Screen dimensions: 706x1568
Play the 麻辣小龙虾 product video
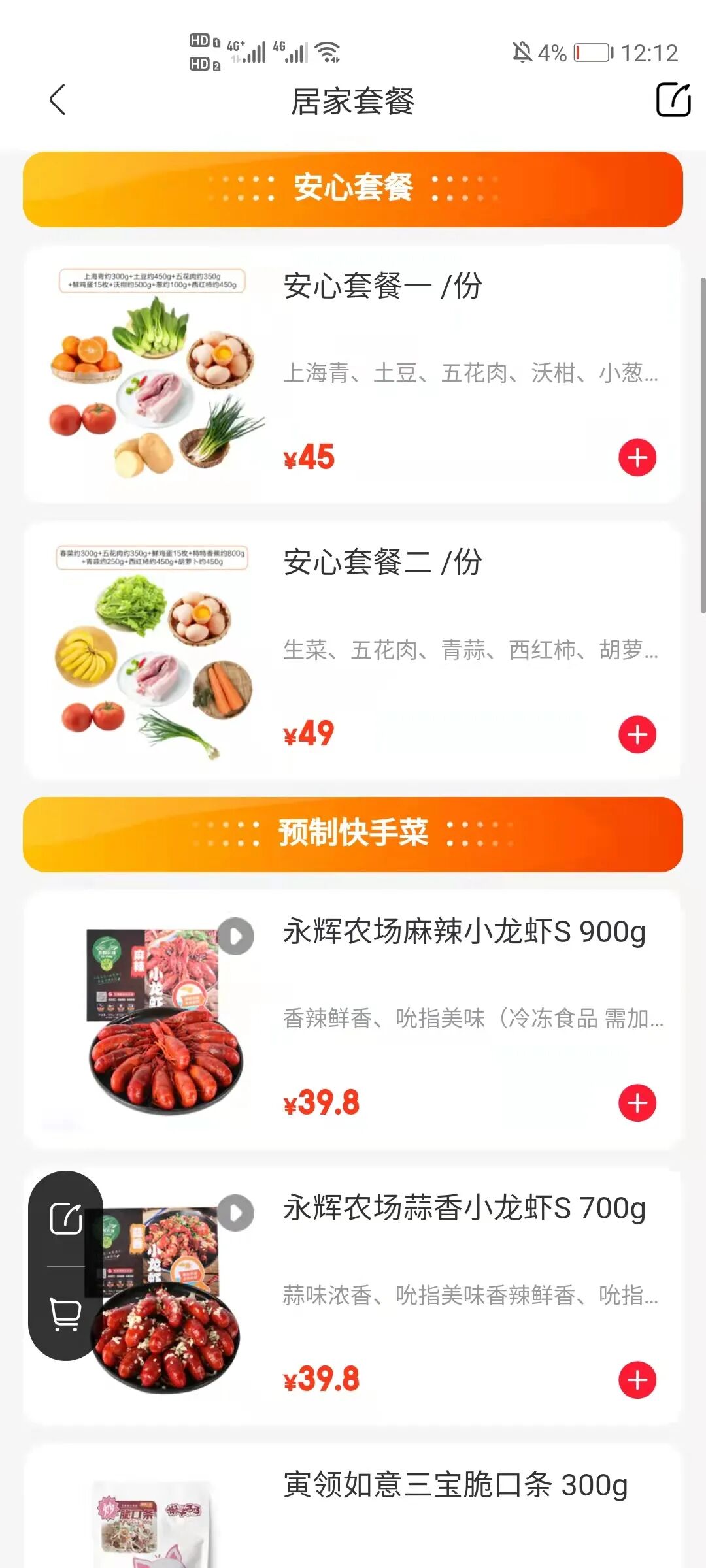tap(236, 936)
